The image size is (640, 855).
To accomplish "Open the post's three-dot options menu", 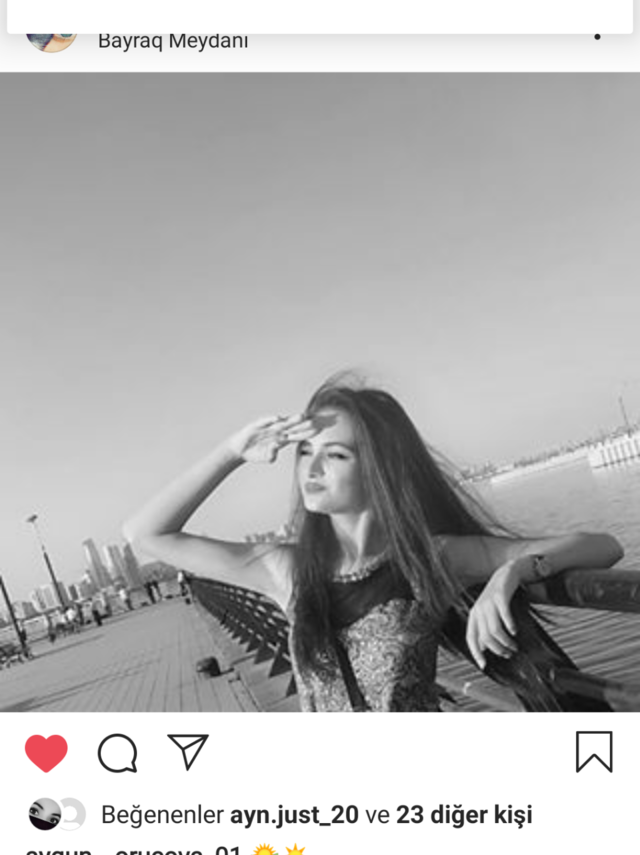I will (597, 38).
